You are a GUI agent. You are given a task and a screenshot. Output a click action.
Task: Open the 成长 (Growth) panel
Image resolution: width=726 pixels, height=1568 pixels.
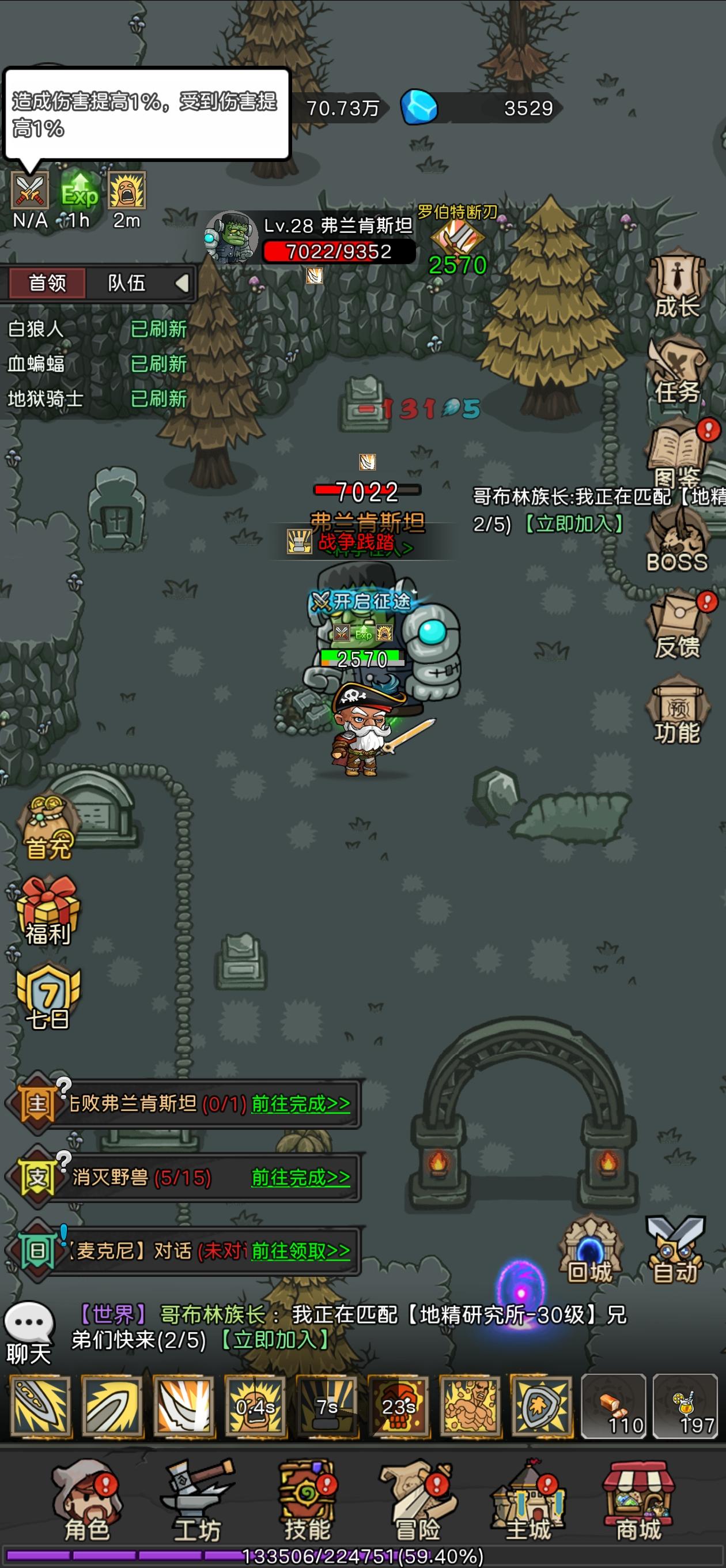click(x=679, y=286)
